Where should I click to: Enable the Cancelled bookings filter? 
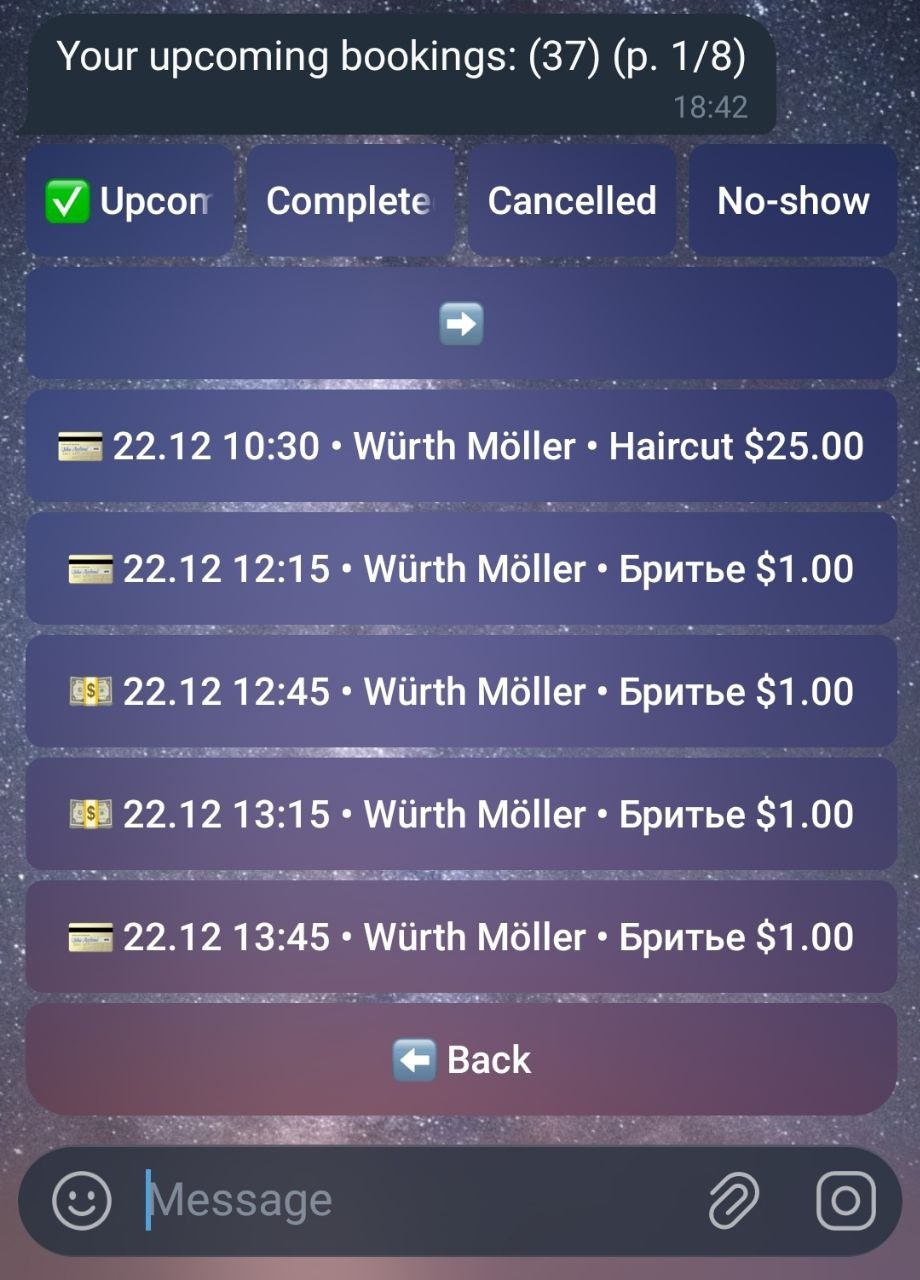571,200
